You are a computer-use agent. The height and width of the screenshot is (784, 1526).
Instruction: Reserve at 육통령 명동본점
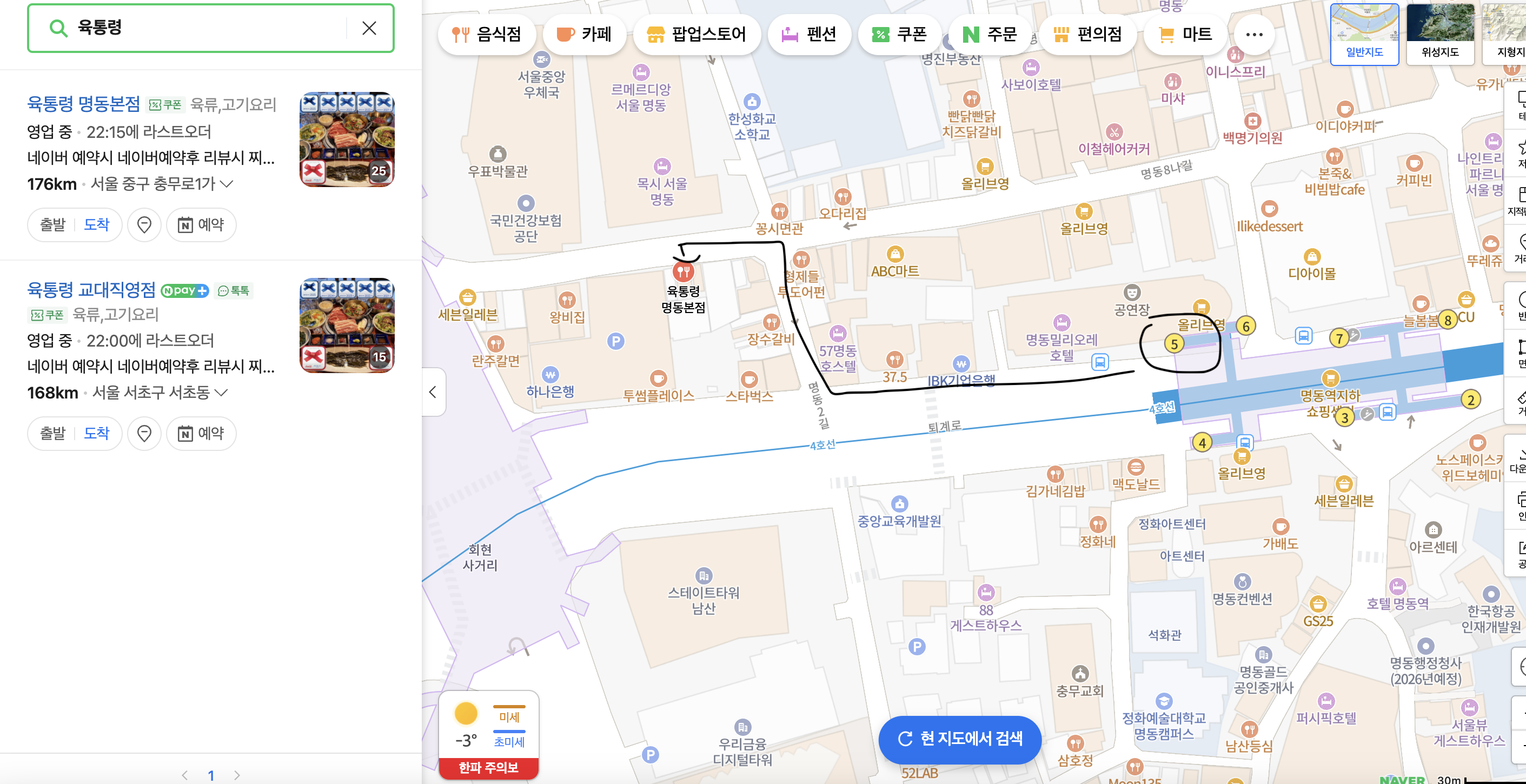[x=201, y=225]
